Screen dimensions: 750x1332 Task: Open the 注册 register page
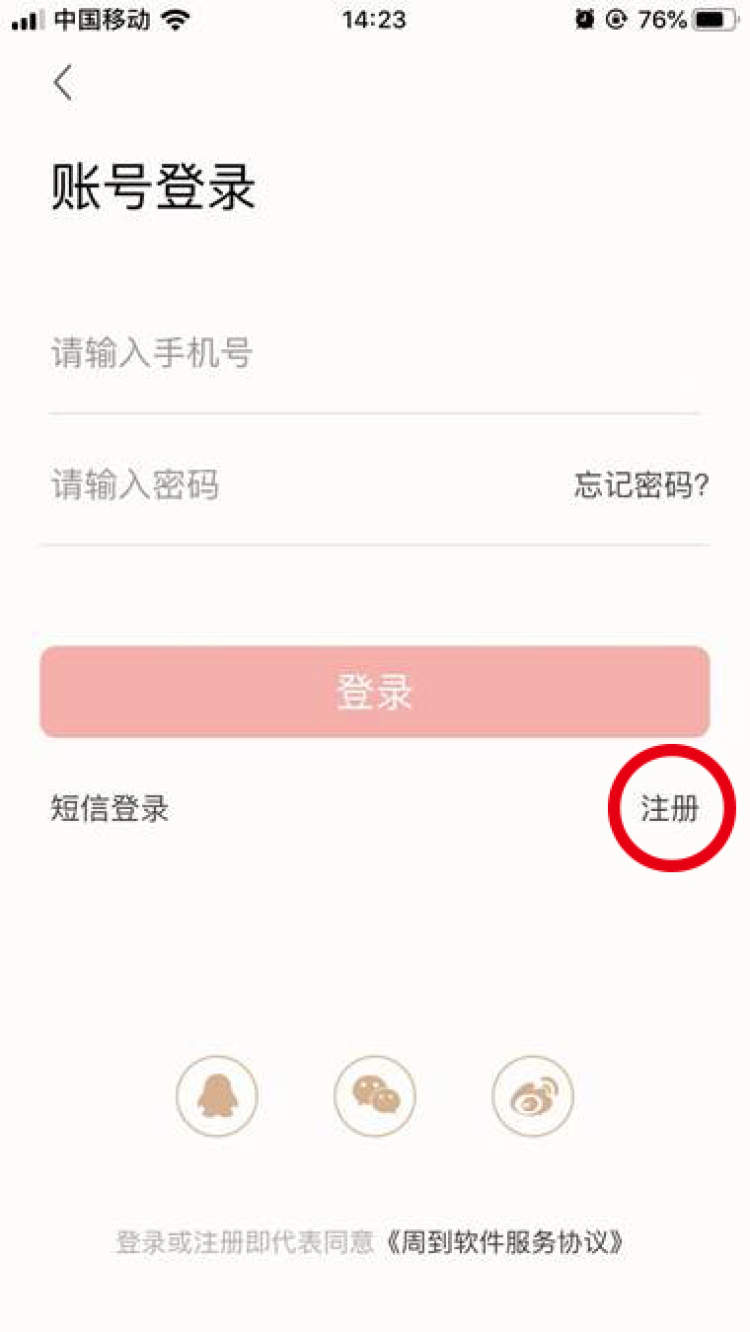point(670,808)
